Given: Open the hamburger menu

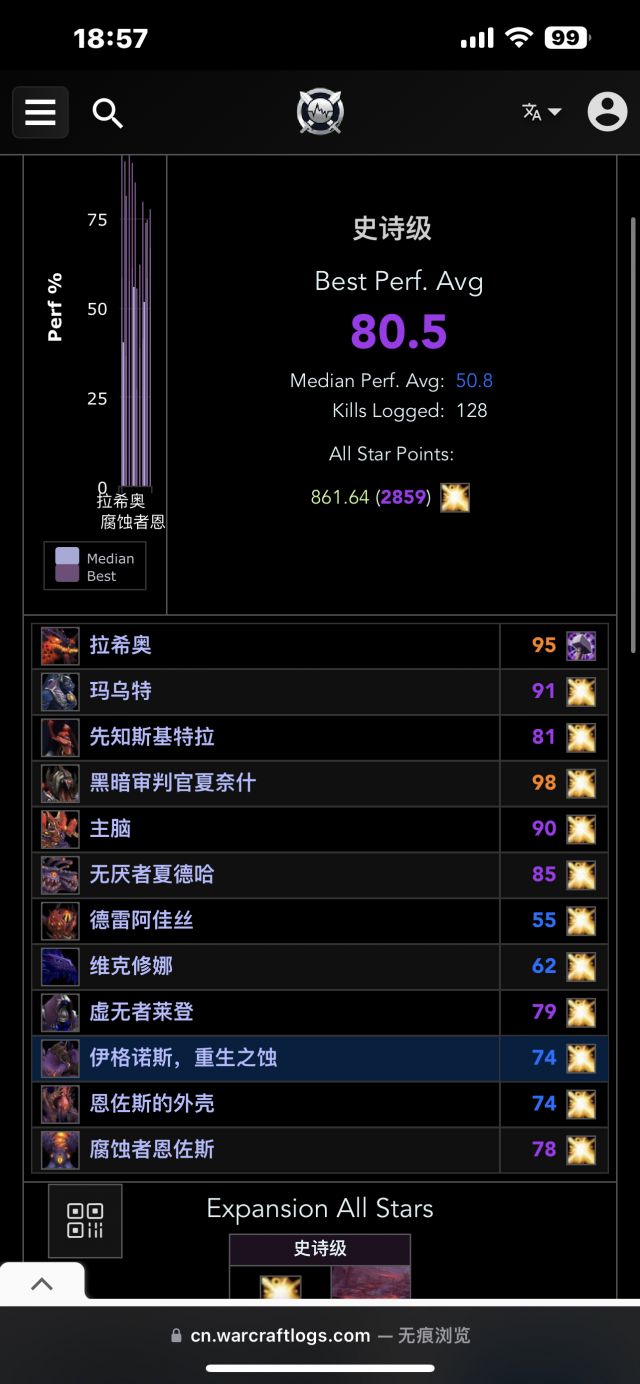Looking at the screenshot, I should point(40,112).
